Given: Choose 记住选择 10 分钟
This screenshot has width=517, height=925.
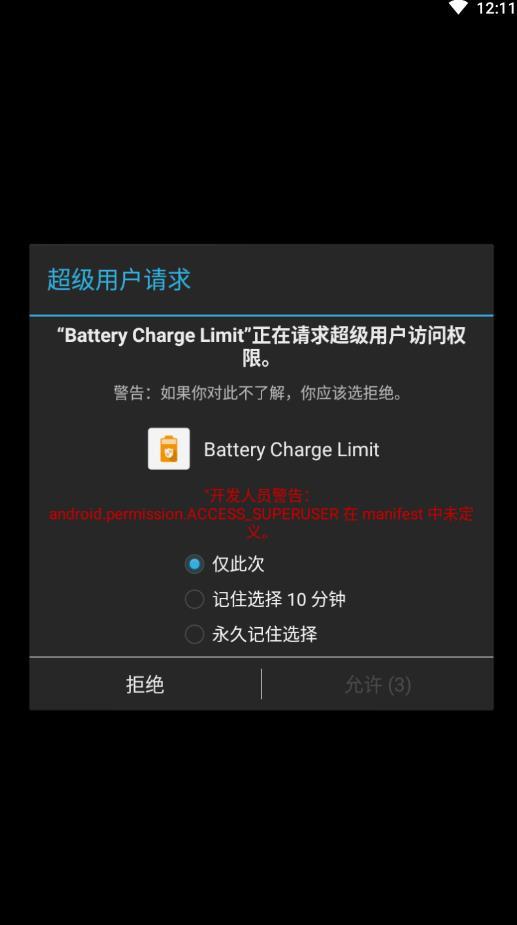Looking at the screenshot, I should (x=265, y=599).
